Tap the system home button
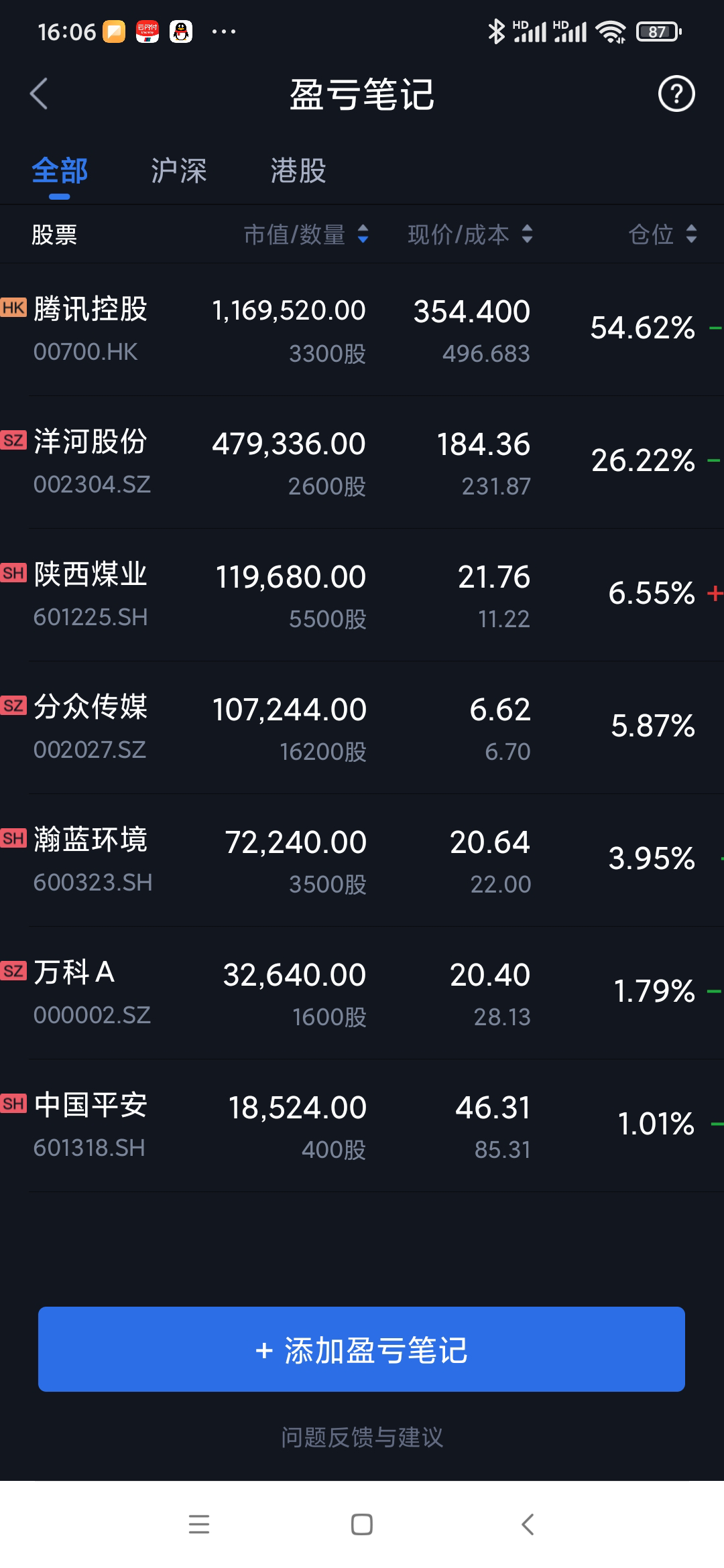Image resolution: width=724 pixels, height=1568 pixels. click(x=362, y=1524)
